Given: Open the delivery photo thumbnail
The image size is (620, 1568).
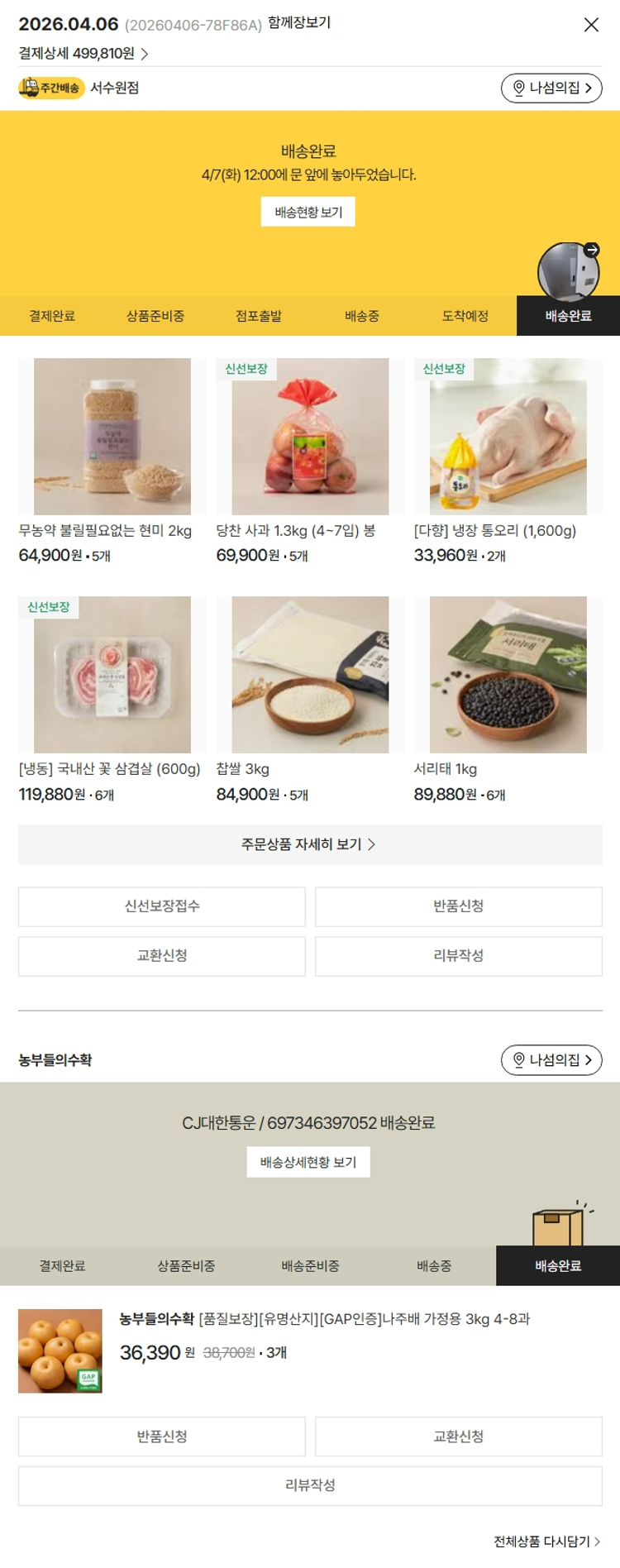Looking at the screenshot, I should (x=568, y=271).
